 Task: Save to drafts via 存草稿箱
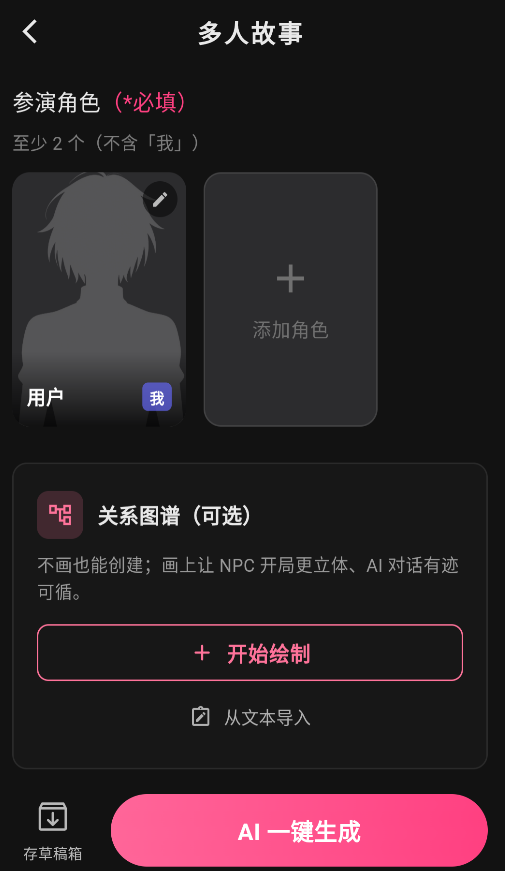(x=53, y=832)
